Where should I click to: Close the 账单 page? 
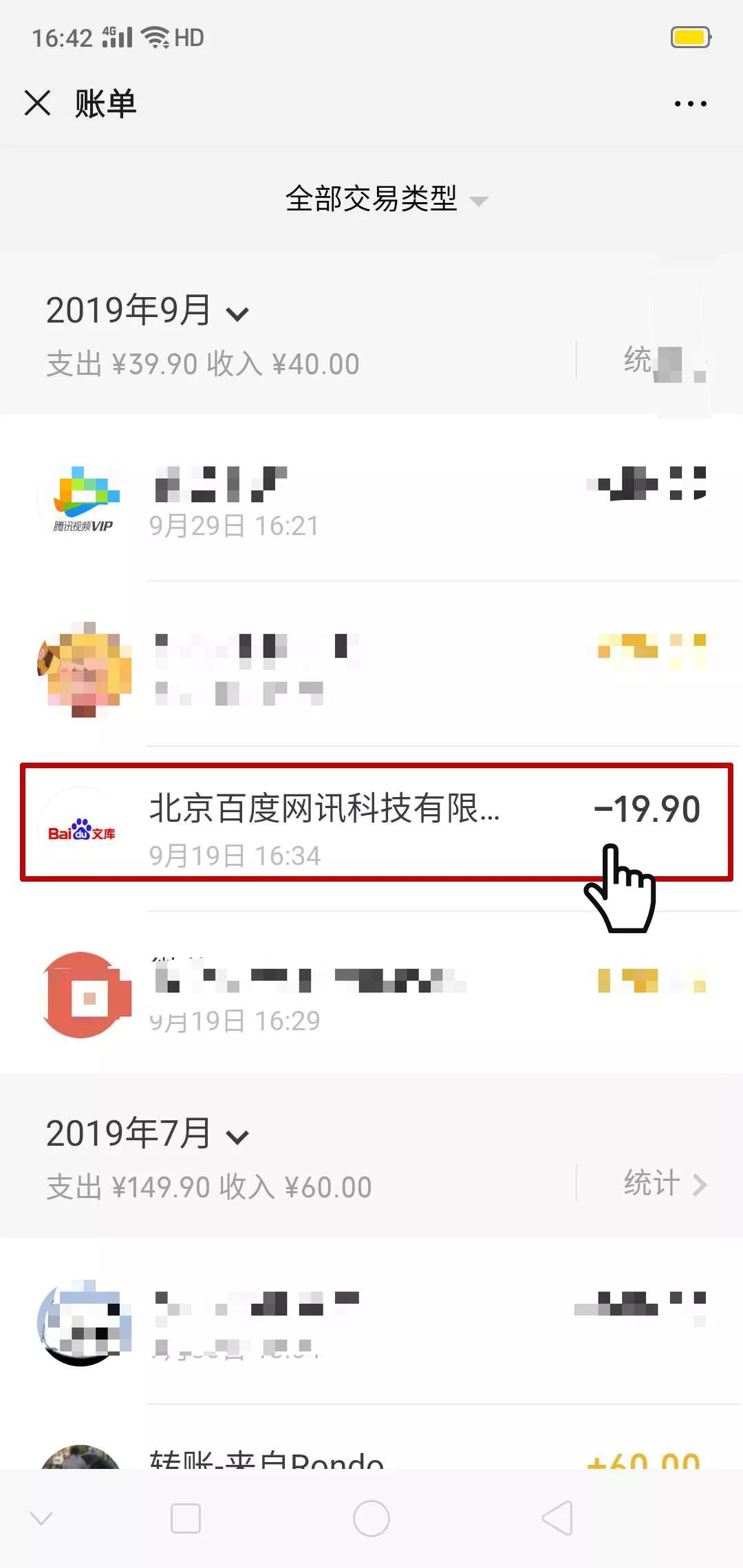37,103
